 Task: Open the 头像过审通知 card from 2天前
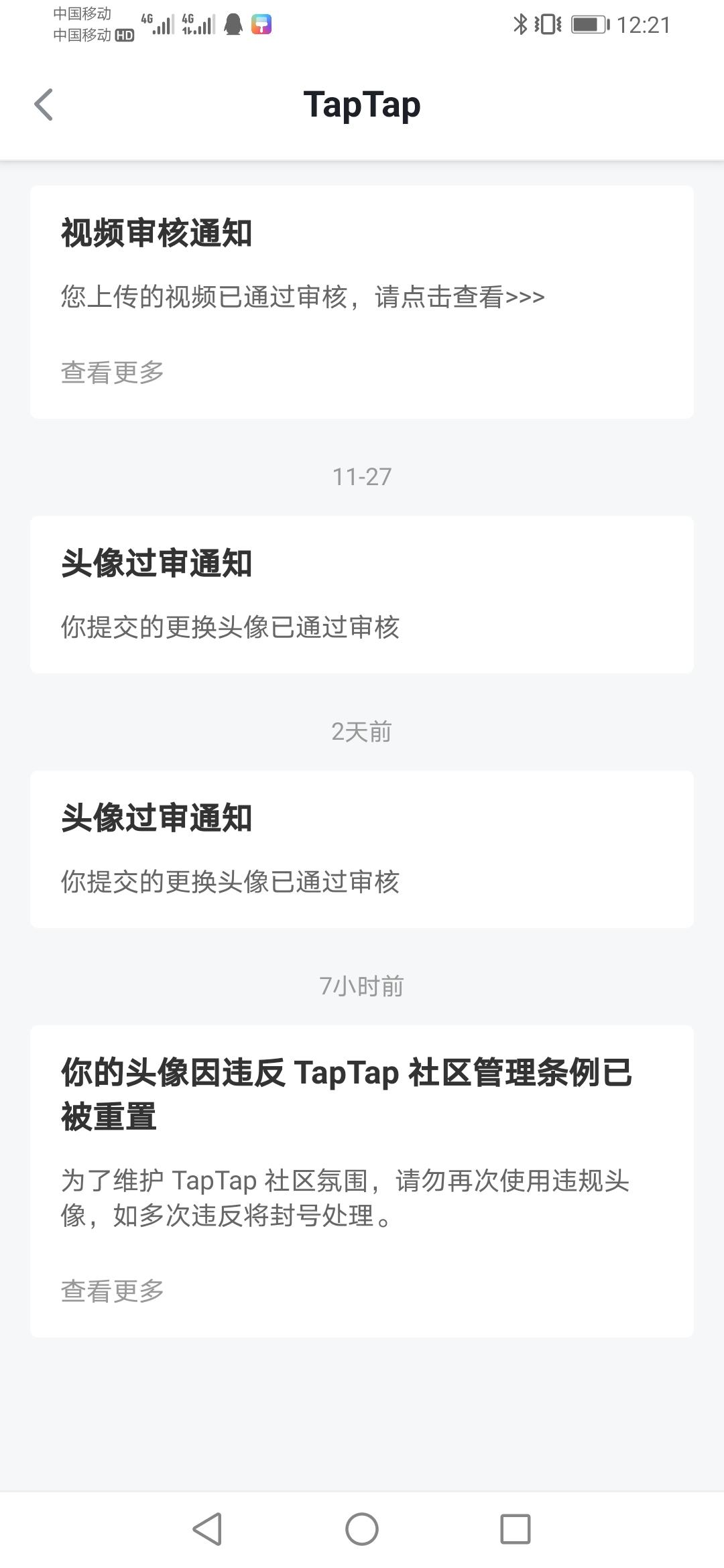coord(362,849)
